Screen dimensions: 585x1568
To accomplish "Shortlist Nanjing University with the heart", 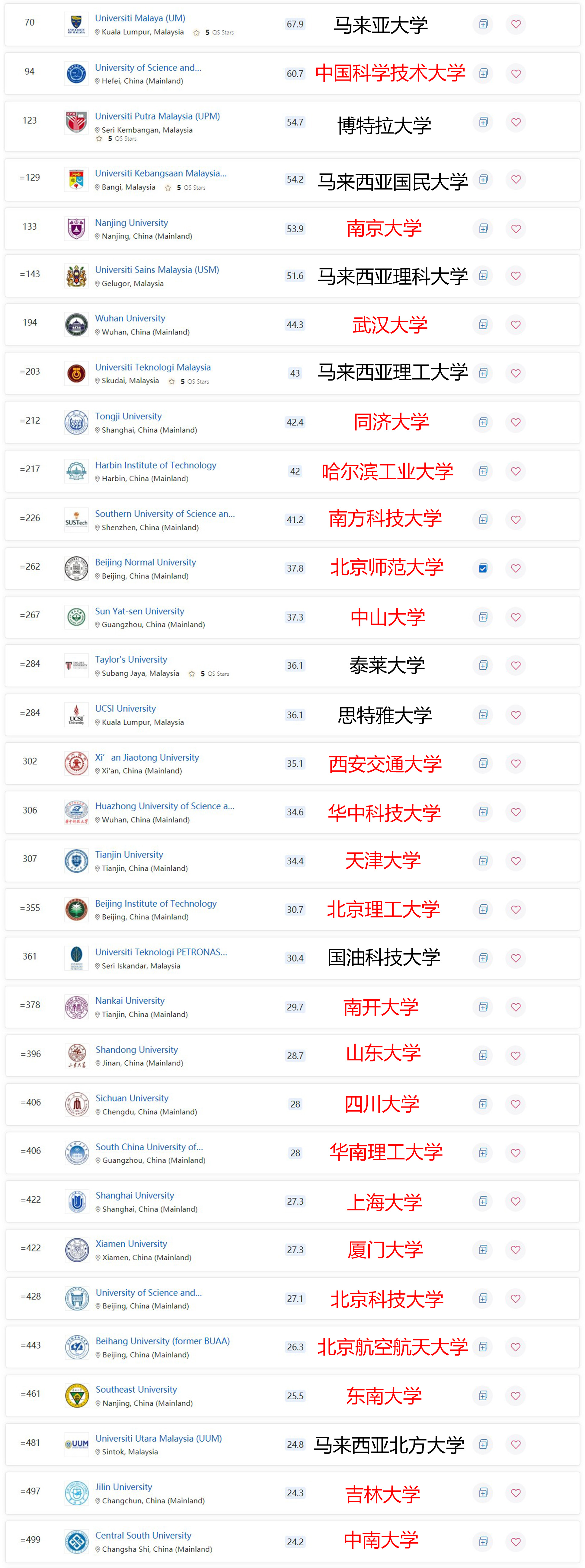I will click(x=516, y=228).
